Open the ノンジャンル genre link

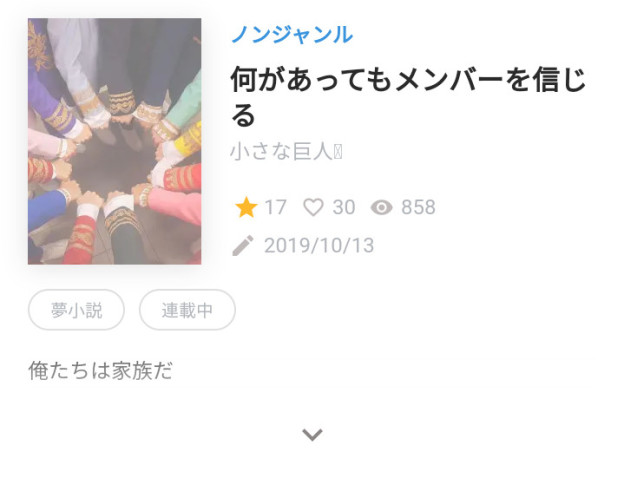pyautogui.click(x=291, y=34)
